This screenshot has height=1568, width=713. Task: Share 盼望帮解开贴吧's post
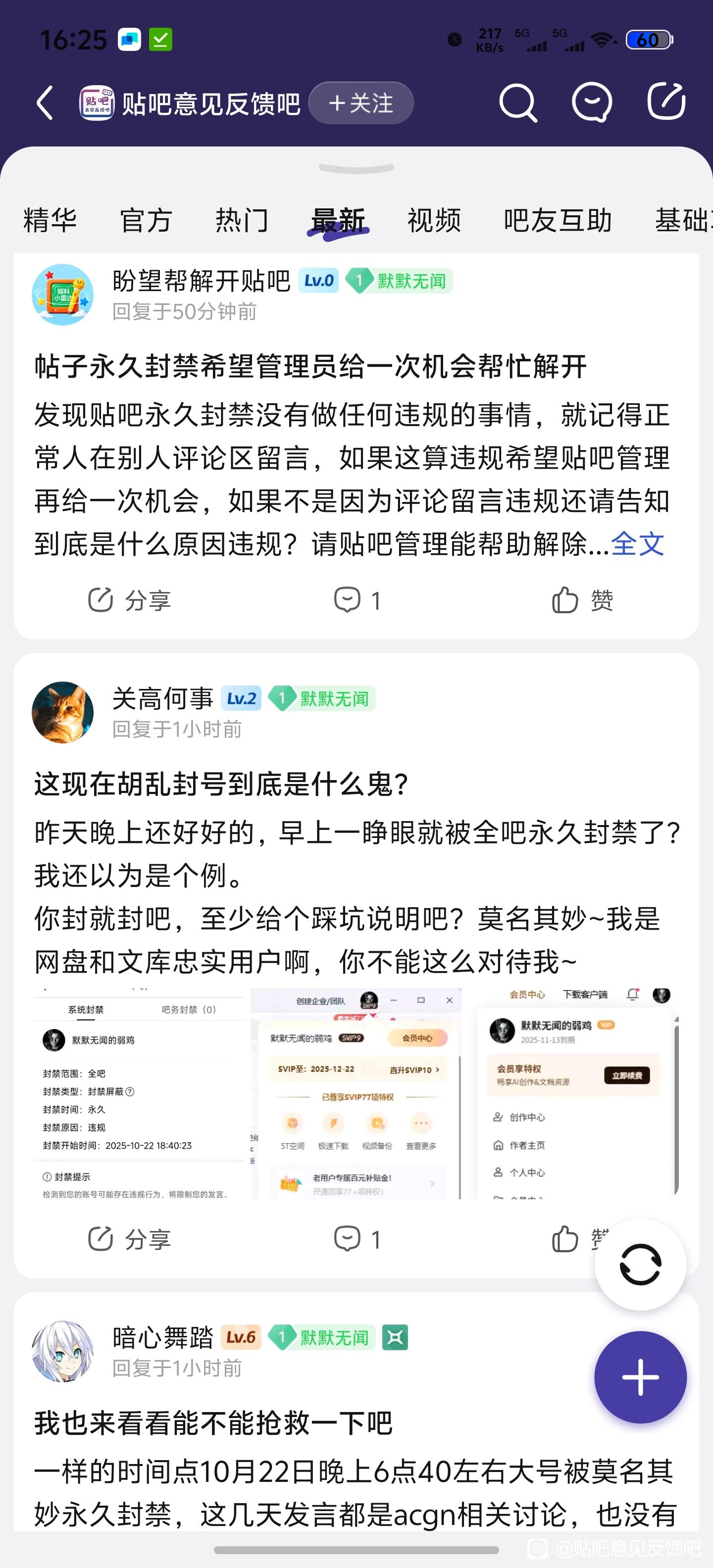click(x=129, y=600)
